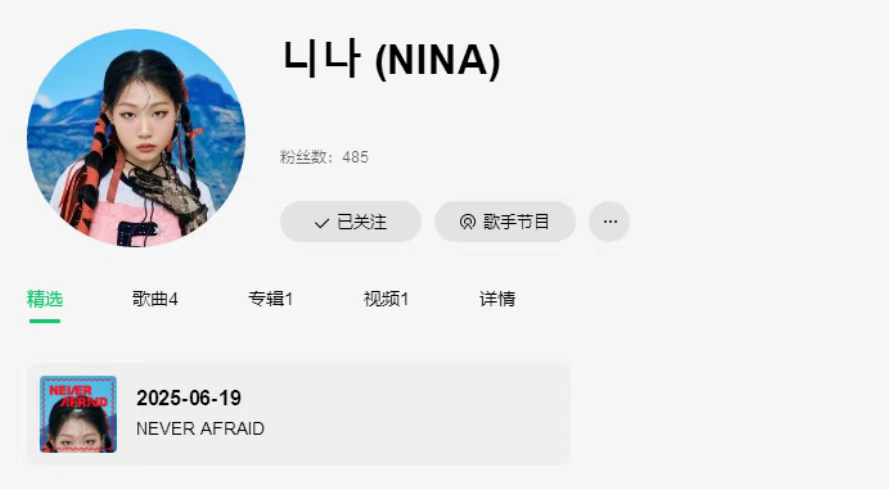This screenshot has width=889, height=489.
Task: Tap the 已关注 following button
Action: [350, 222]
